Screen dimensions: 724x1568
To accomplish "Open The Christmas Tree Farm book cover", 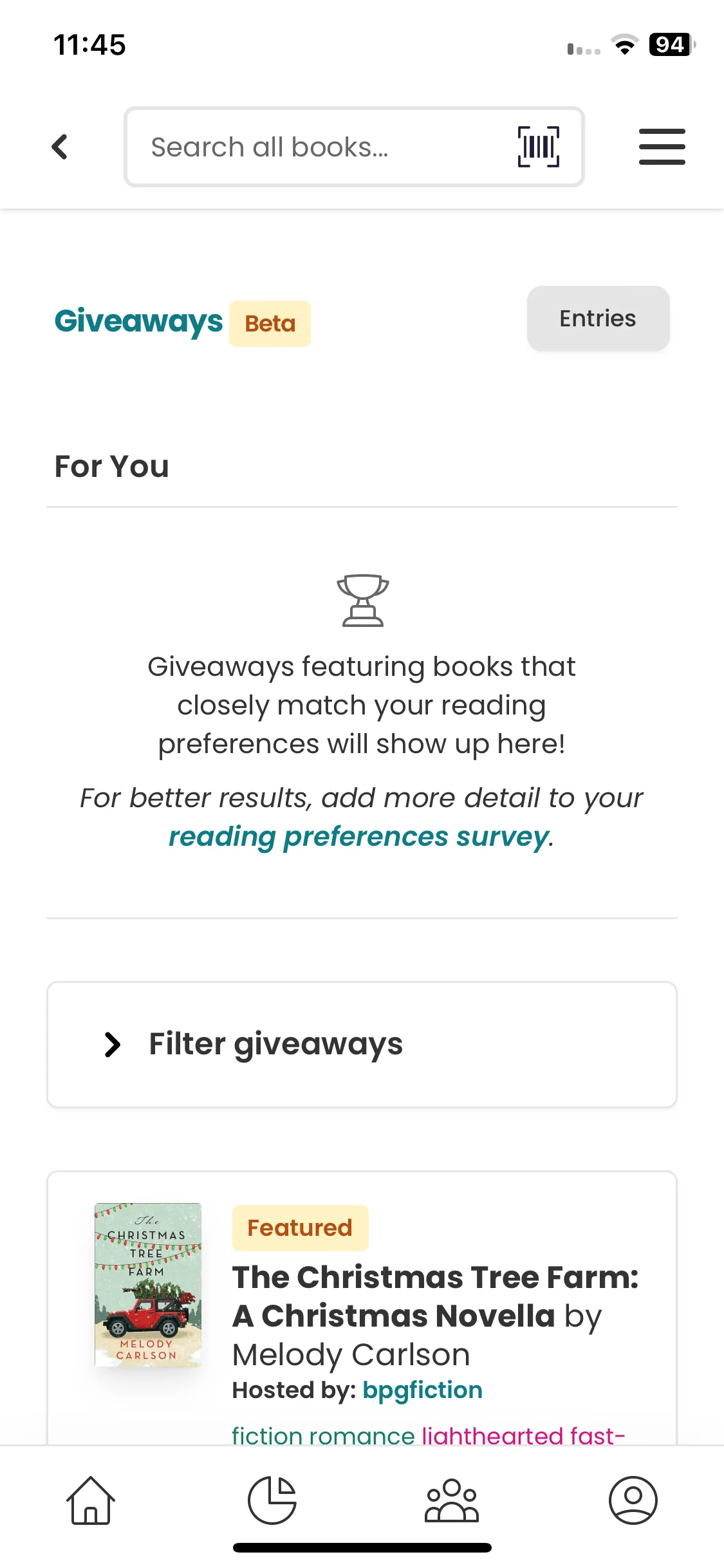I will tap(148, 1284).
